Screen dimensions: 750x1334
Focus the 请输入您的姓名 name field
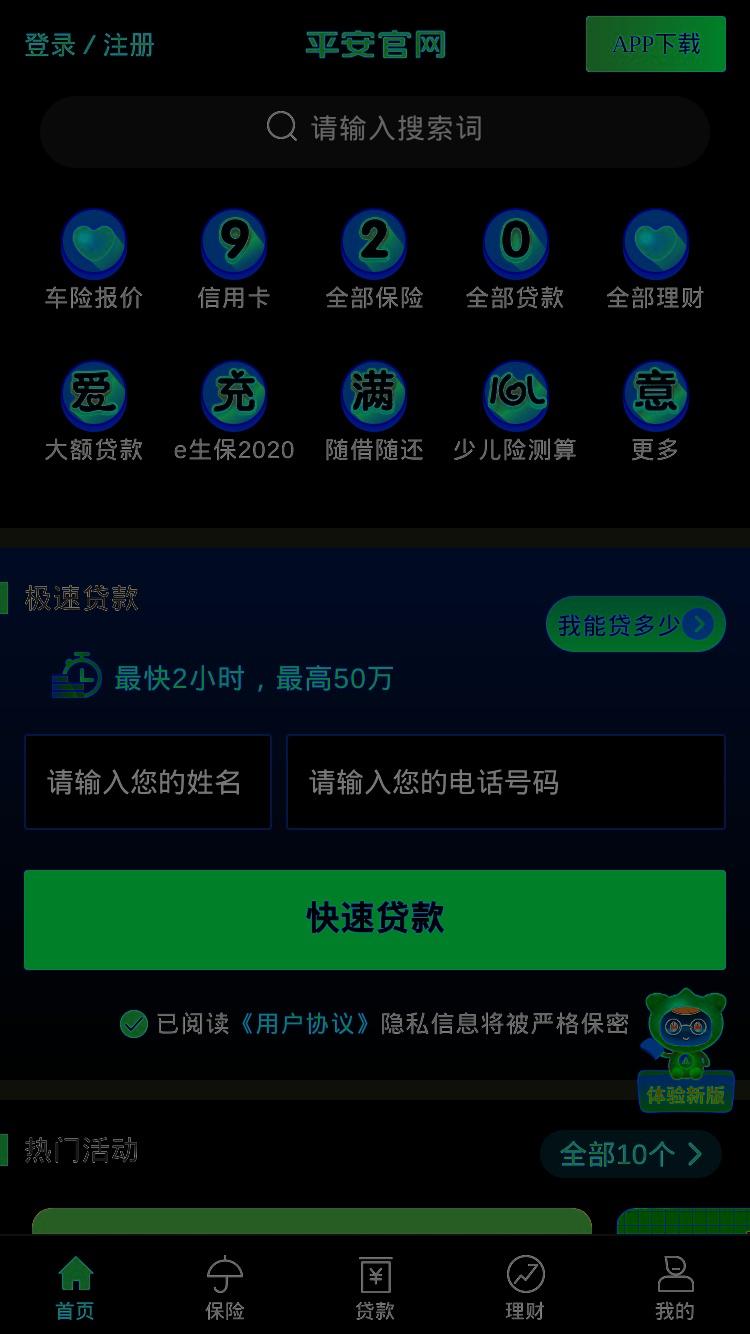148,782
